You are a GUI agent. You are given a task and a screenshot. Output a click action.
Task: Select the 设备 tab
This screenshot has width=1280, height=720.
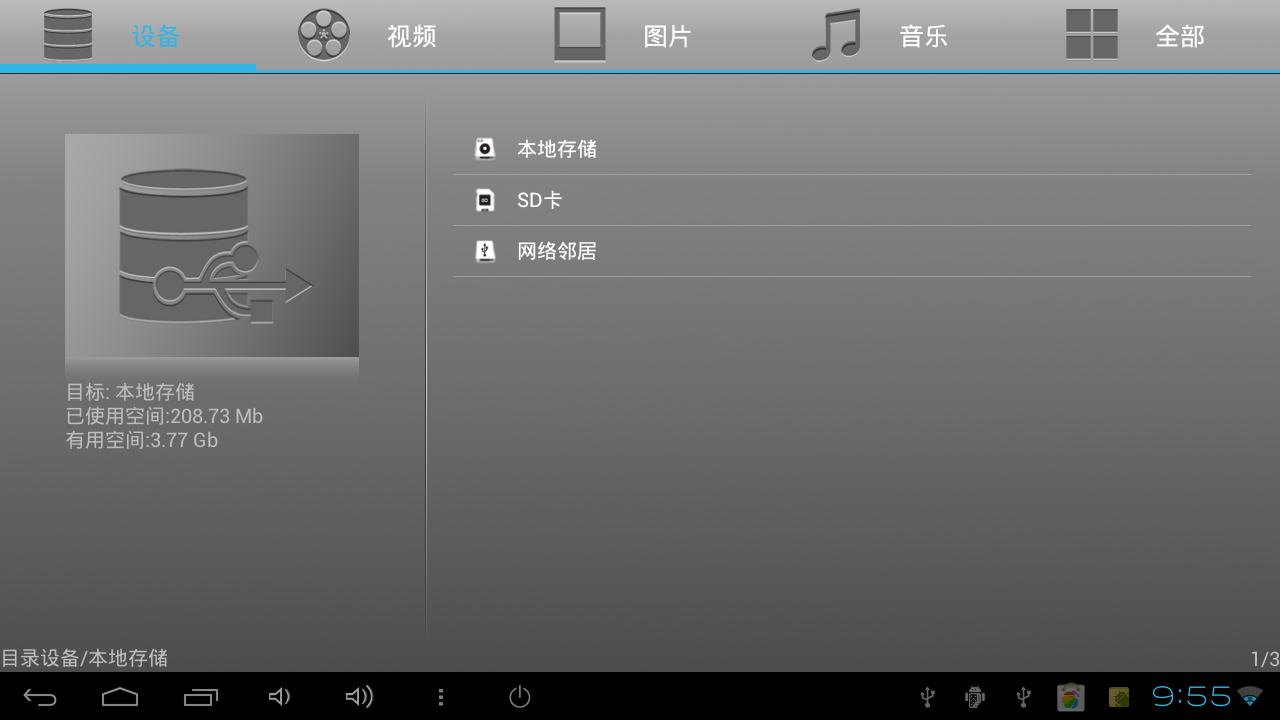tap(127, 36)
